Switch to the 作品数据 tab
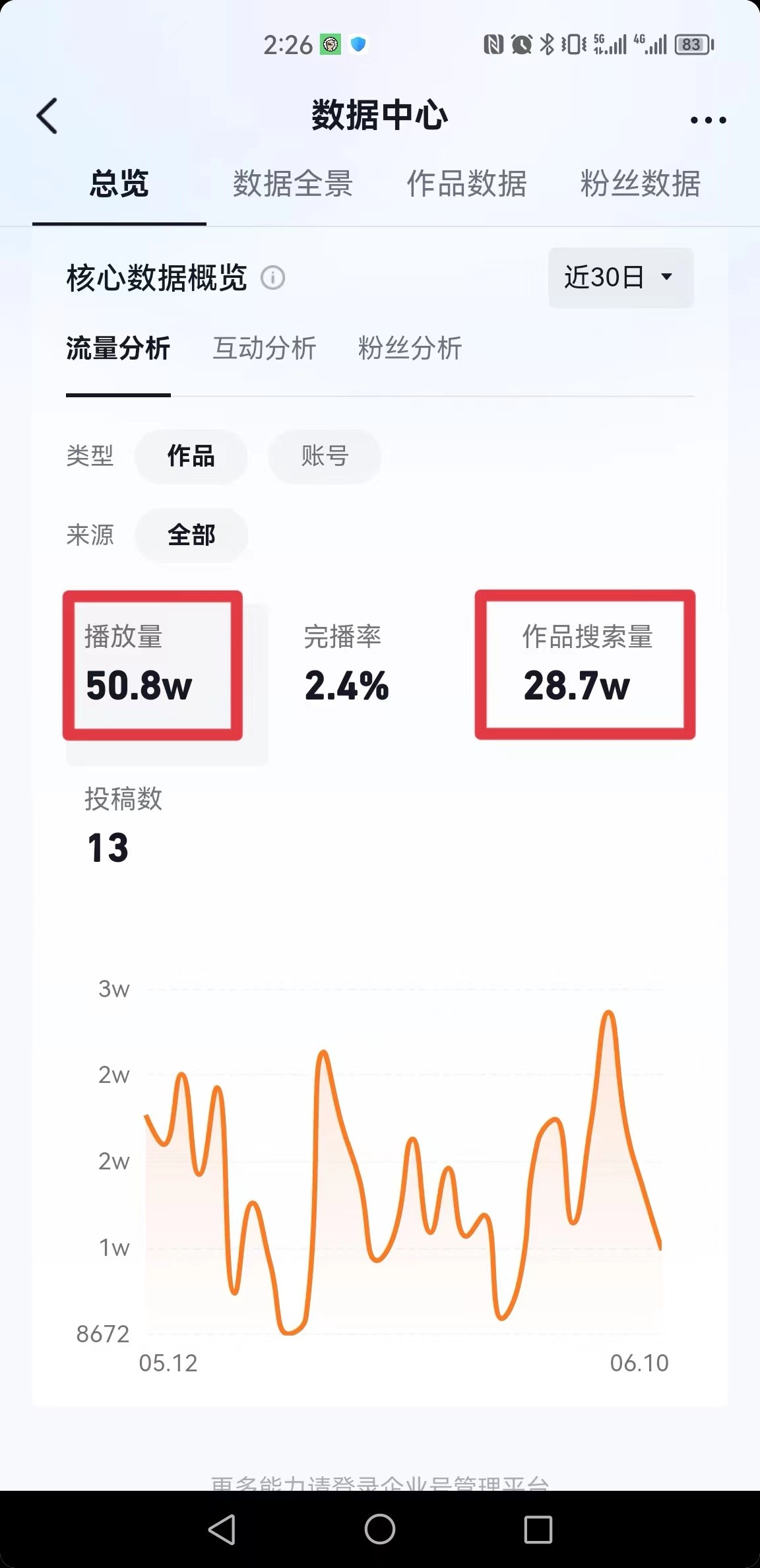 coord(466,183)
